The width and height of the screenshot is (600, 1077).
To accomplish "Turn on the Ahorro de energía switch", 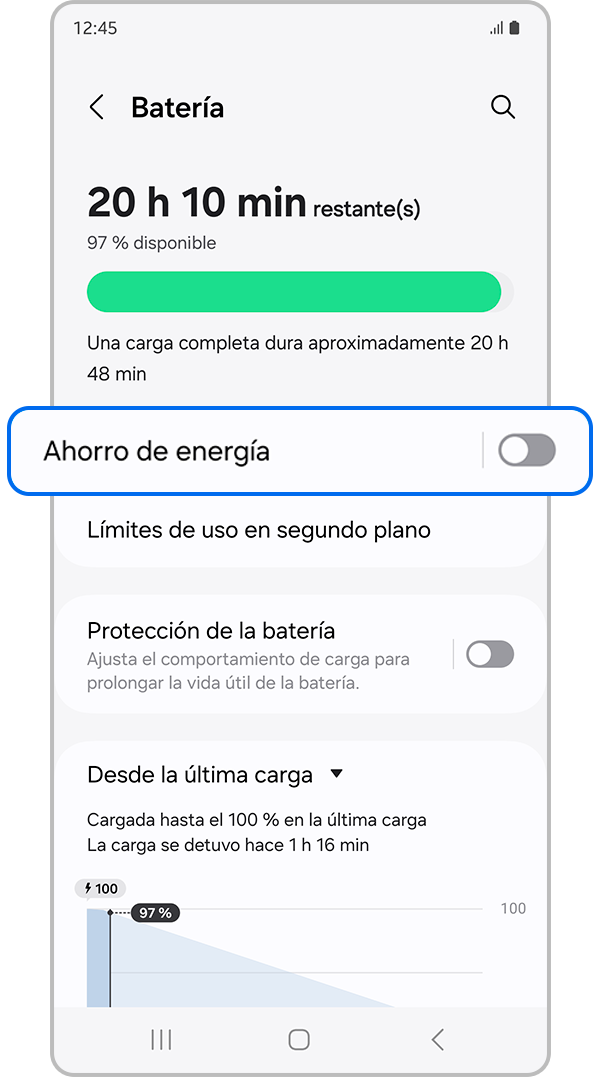I will pos(527,451).
